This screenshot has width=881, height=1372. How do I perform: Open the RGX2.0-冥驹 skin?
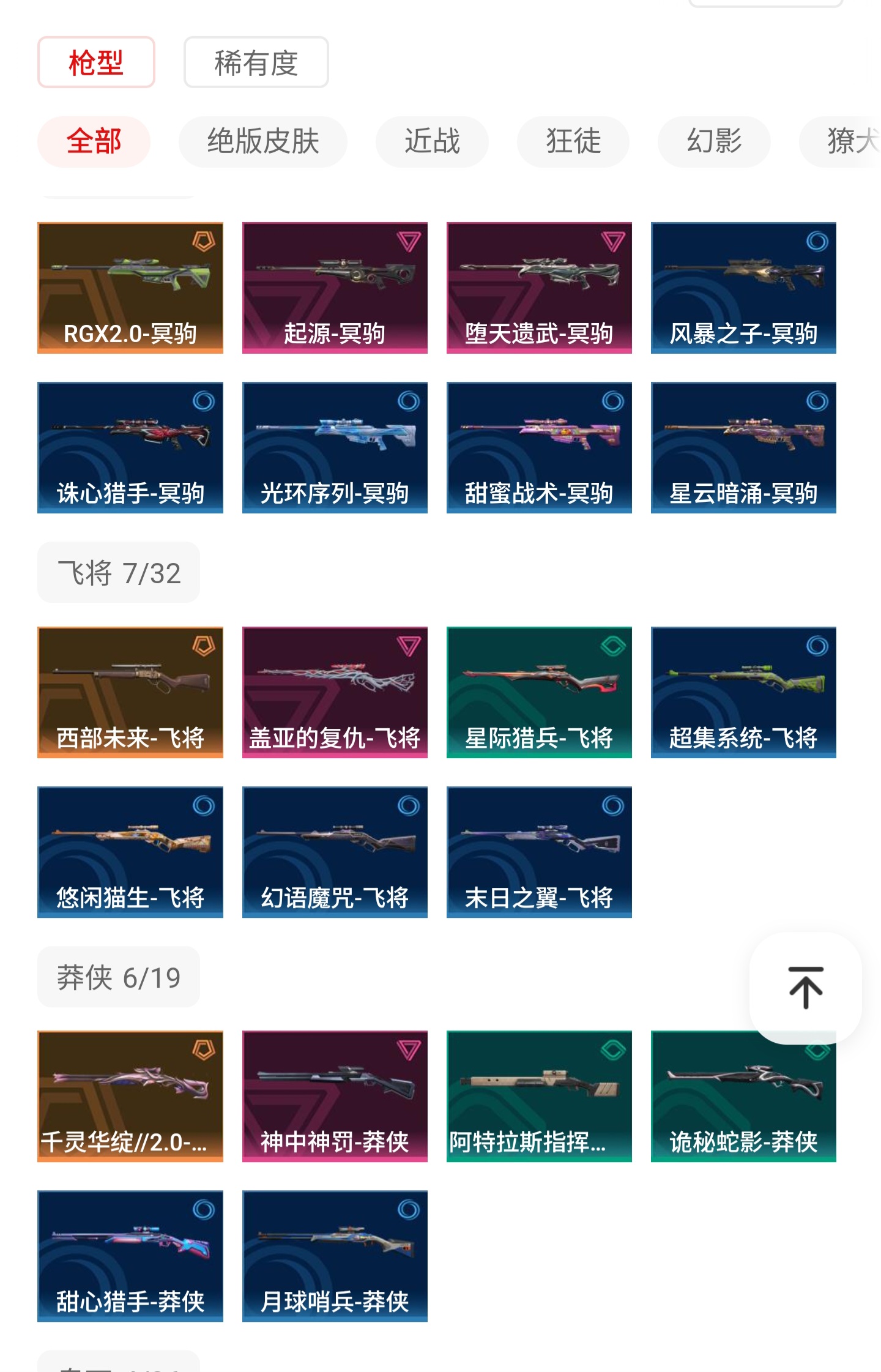[x=130, y=288]
